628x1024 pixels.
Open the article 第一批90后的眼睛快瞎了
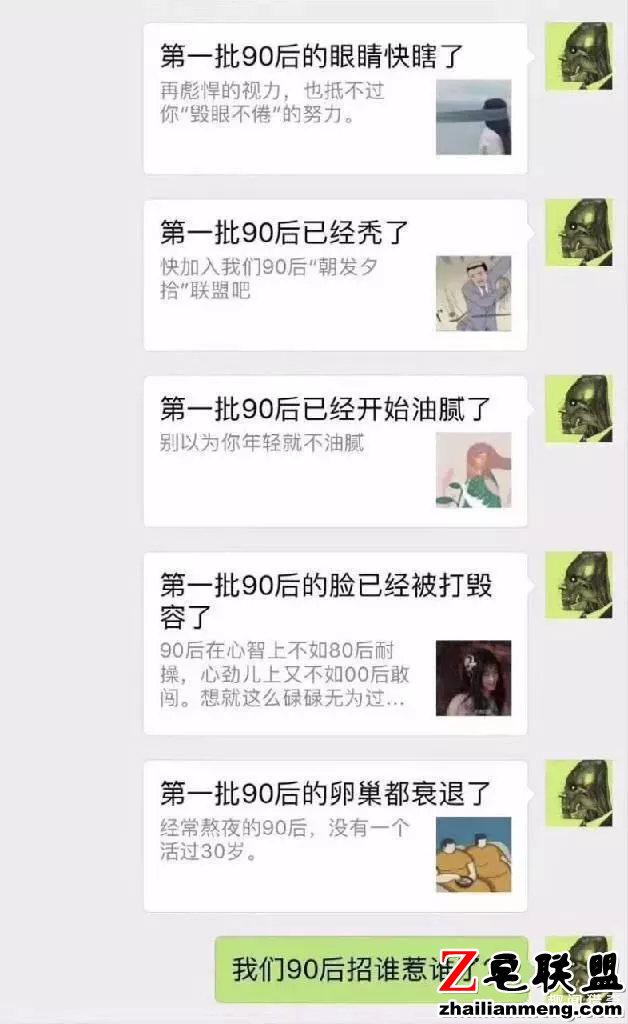tap(335, 98)
